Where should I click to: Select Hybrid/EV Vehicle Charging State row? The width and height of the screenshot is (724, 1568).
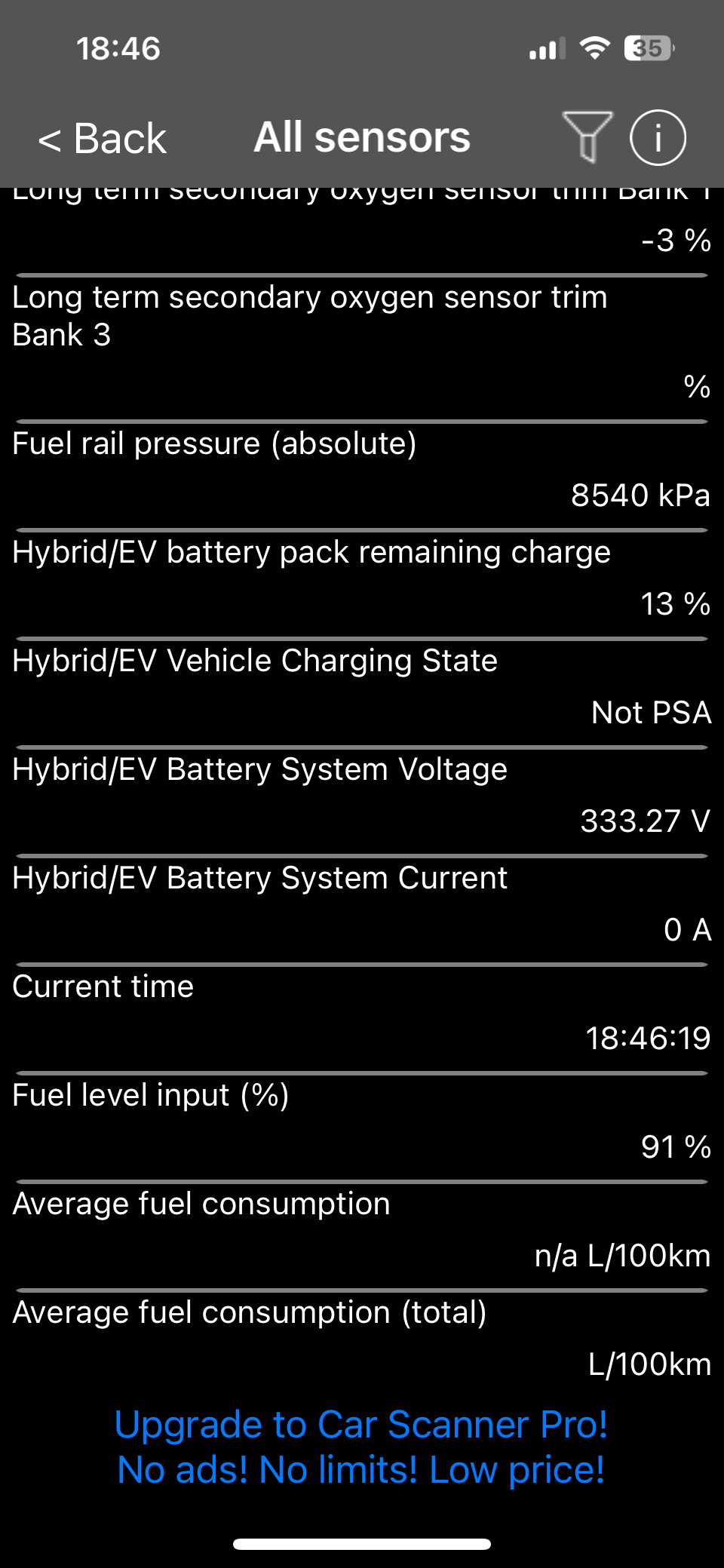[x=361, y=688]
